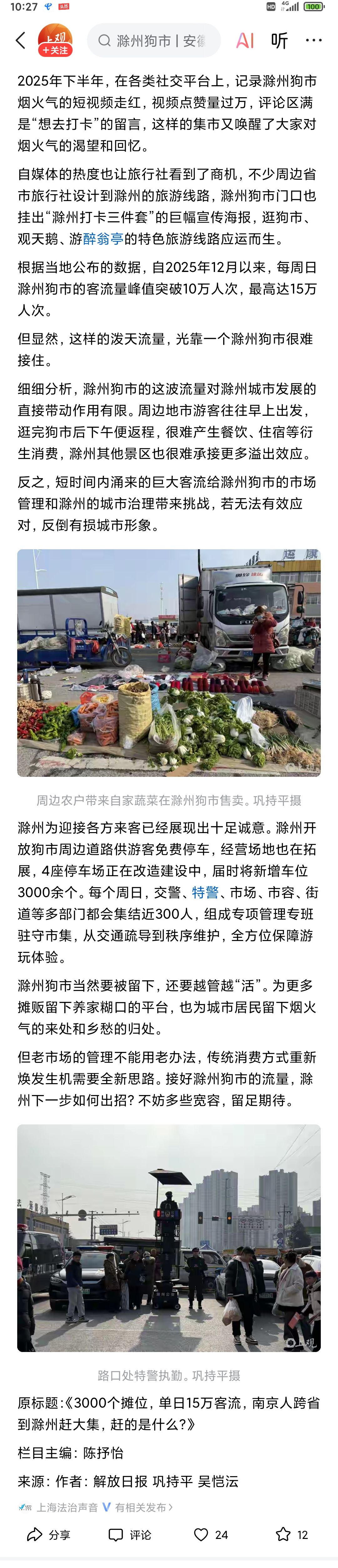The height and width of the screenshot is (1568, 338).
Task: View the vegetable market photo
Action: 169,662
